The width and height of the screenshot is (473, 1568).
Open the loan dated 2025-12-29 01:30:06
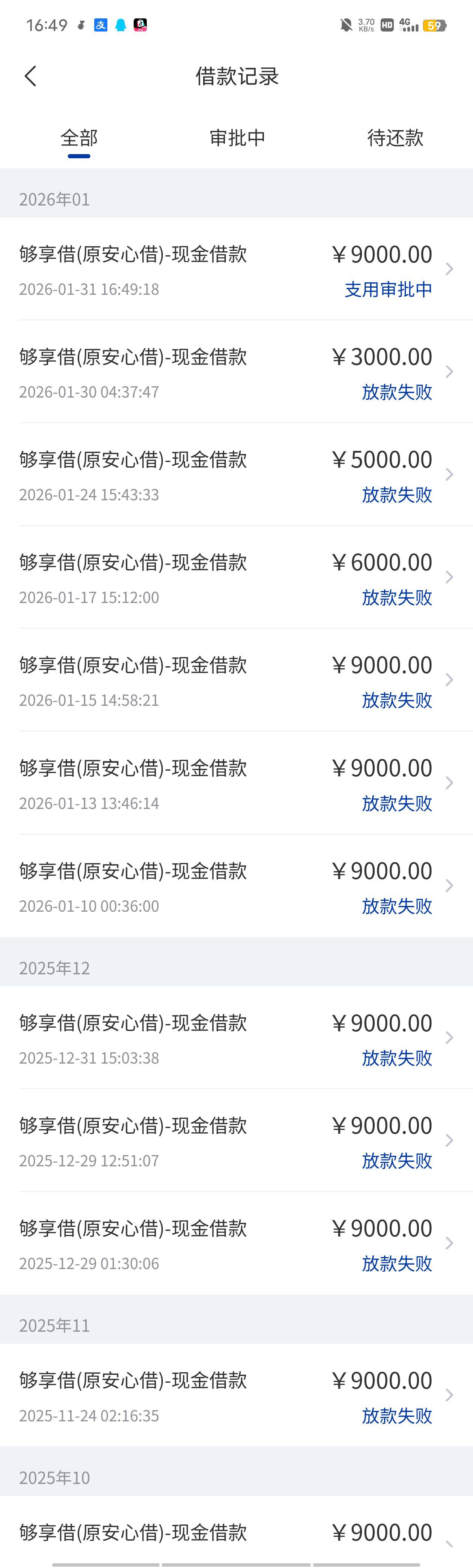pos(236,1244)
